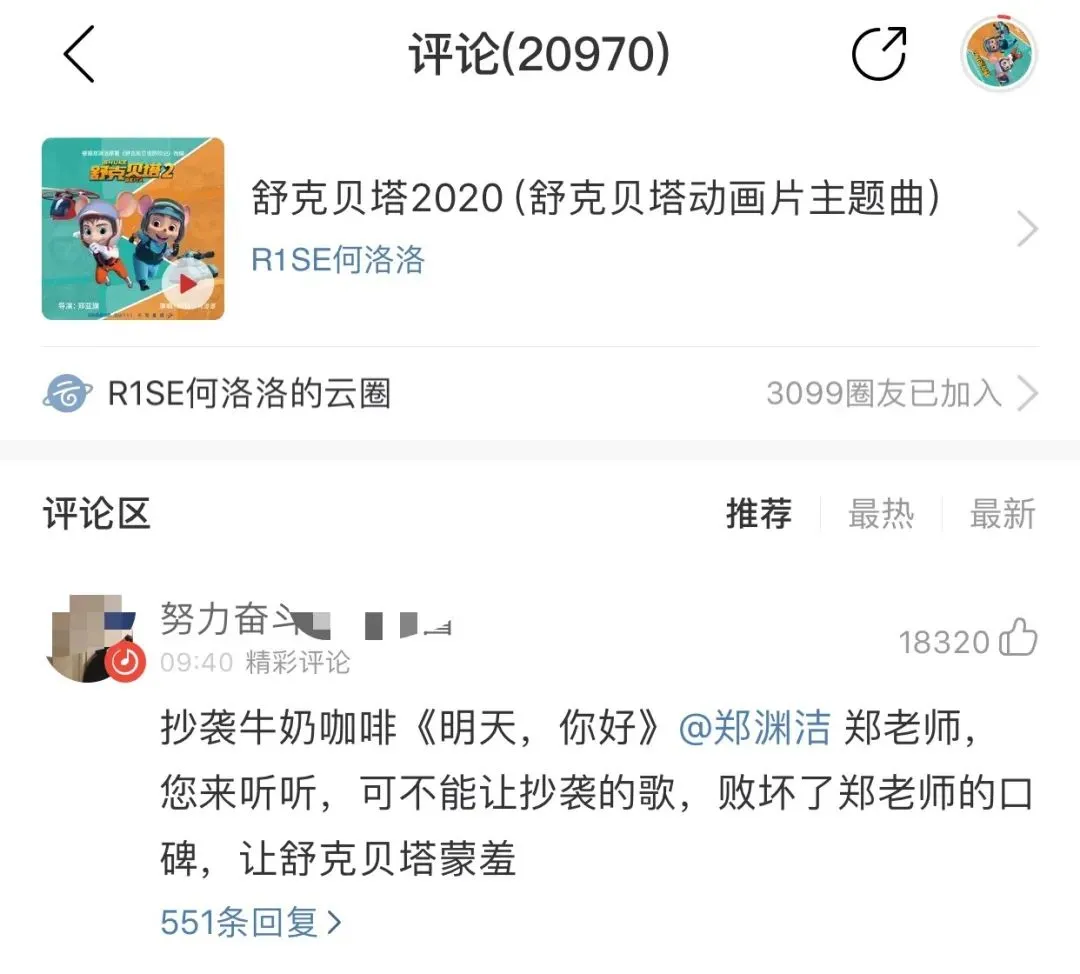Open the now-playing disc in the top corner
The width and height of the screenshot is (1080, 974).
(999, 54)
